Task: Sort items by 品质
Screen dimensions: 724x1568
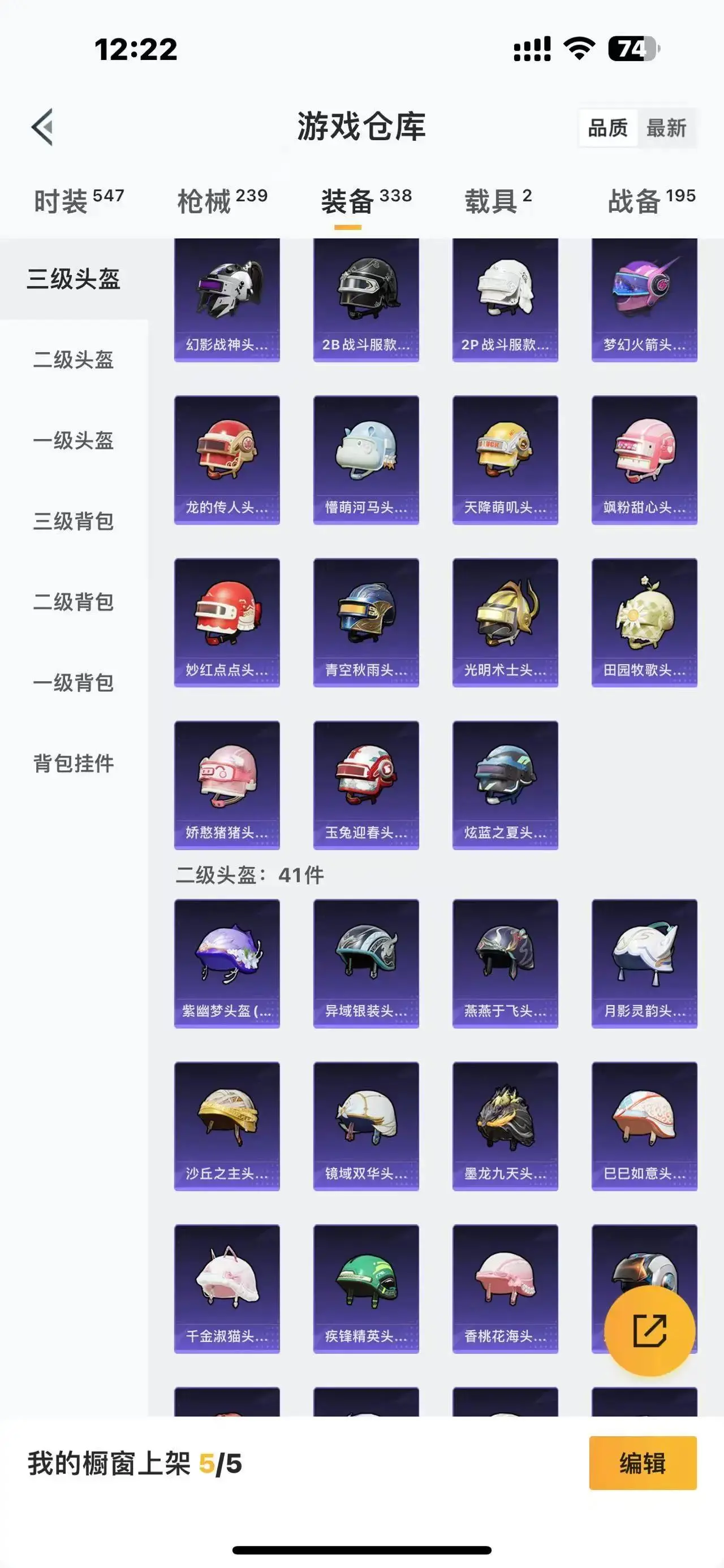Action: (x=607, y=128)
